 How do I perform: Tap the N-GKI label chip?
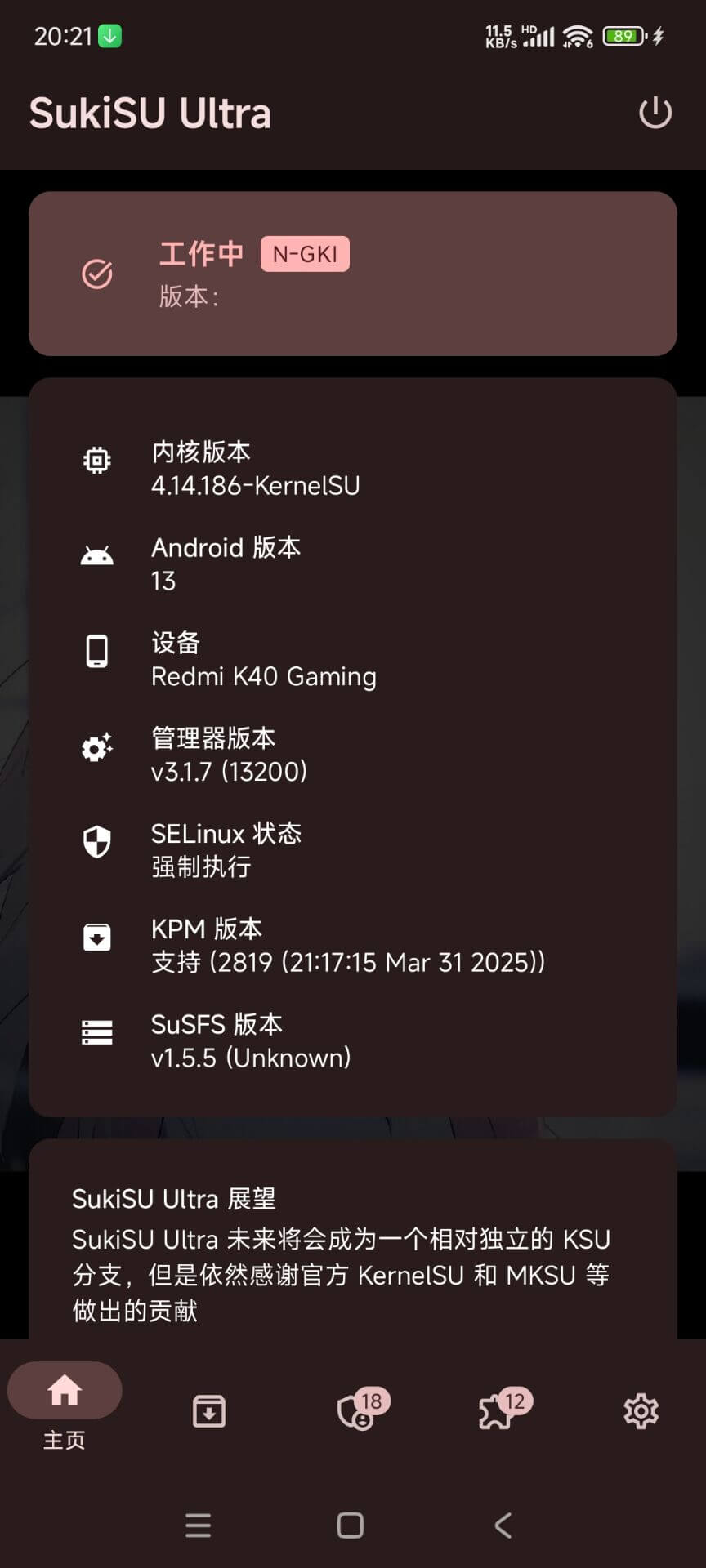(305, 254)
